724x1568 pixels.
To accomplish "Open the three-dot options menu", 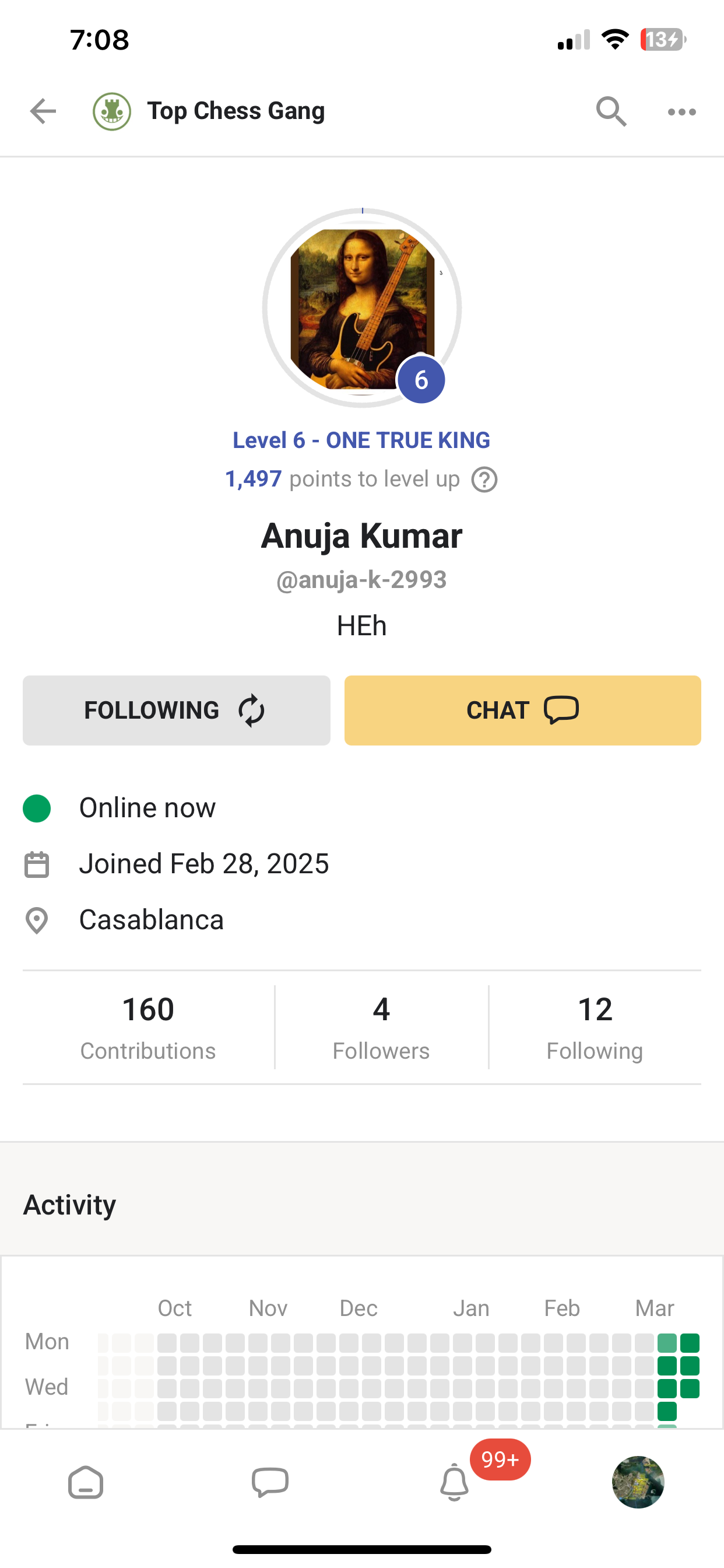I will point(681,111).
